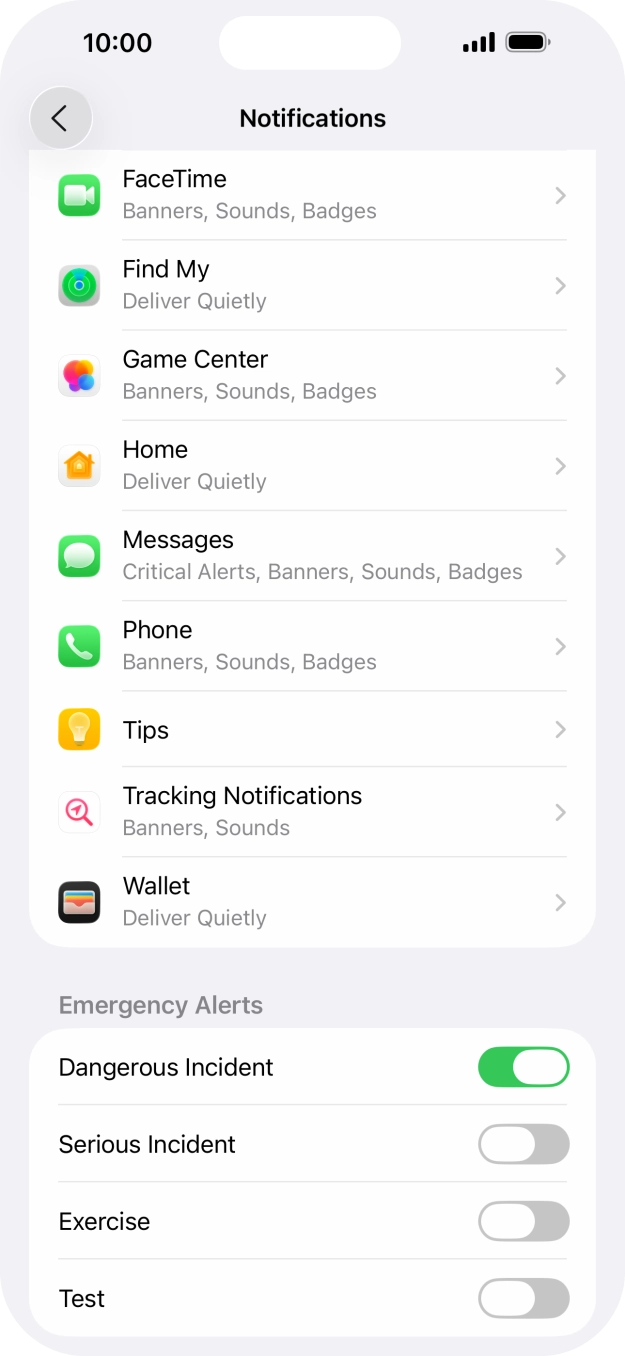Viewport: 625px width, 1356px height.
Task: Choose the Wallet notifications row
Action: coord(312,901)
